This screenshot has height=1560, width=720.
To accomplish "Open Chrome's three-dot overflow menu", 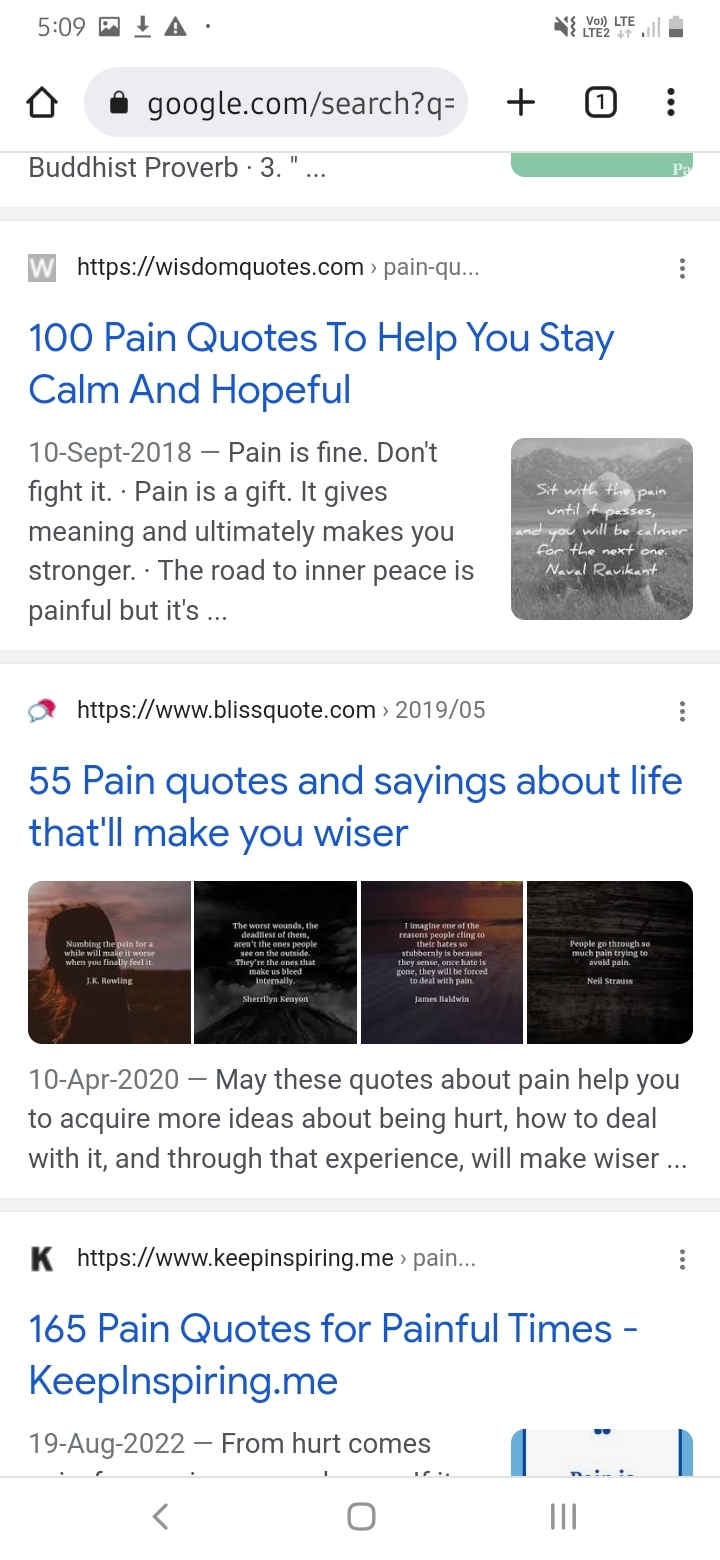I will (671, 102).
